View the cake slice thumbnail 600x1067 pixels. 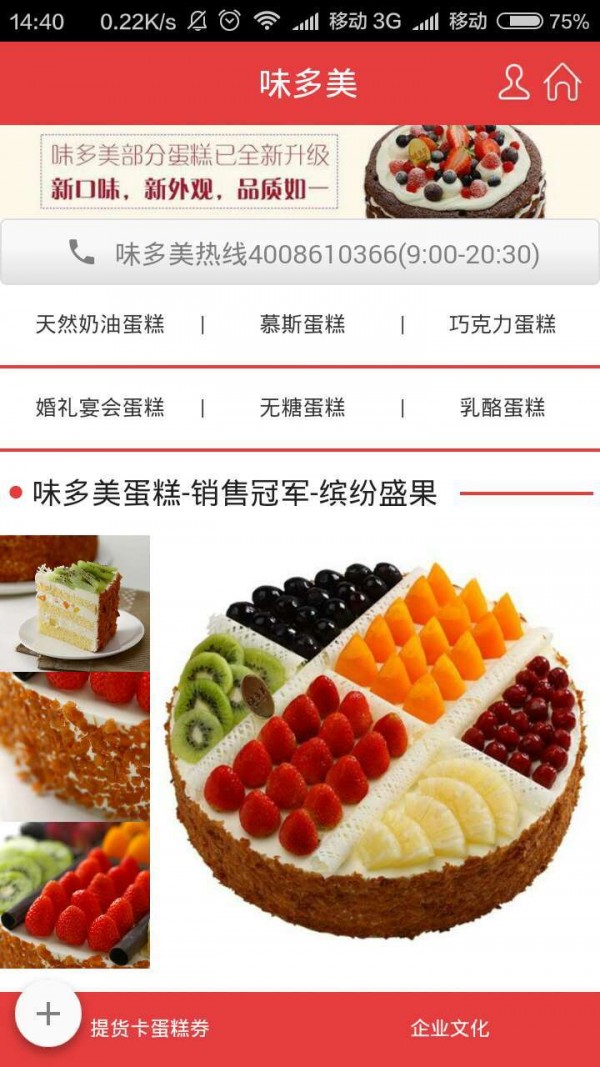(75, 603)
